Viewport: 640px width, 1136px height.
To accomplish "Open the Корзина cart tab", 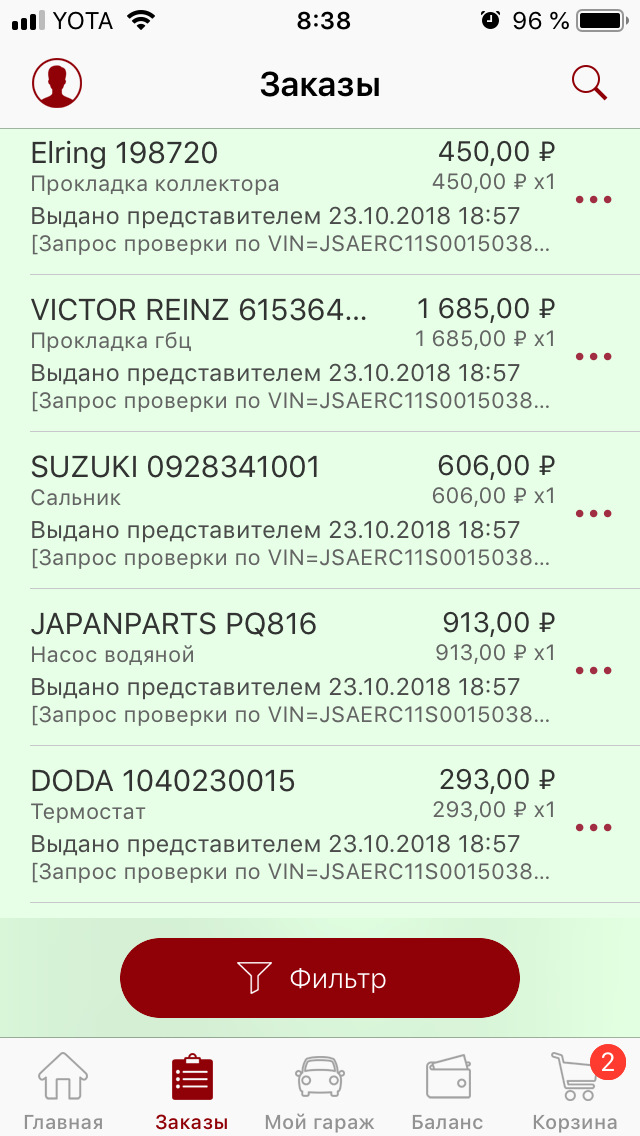I will (x=576, y=1090).
